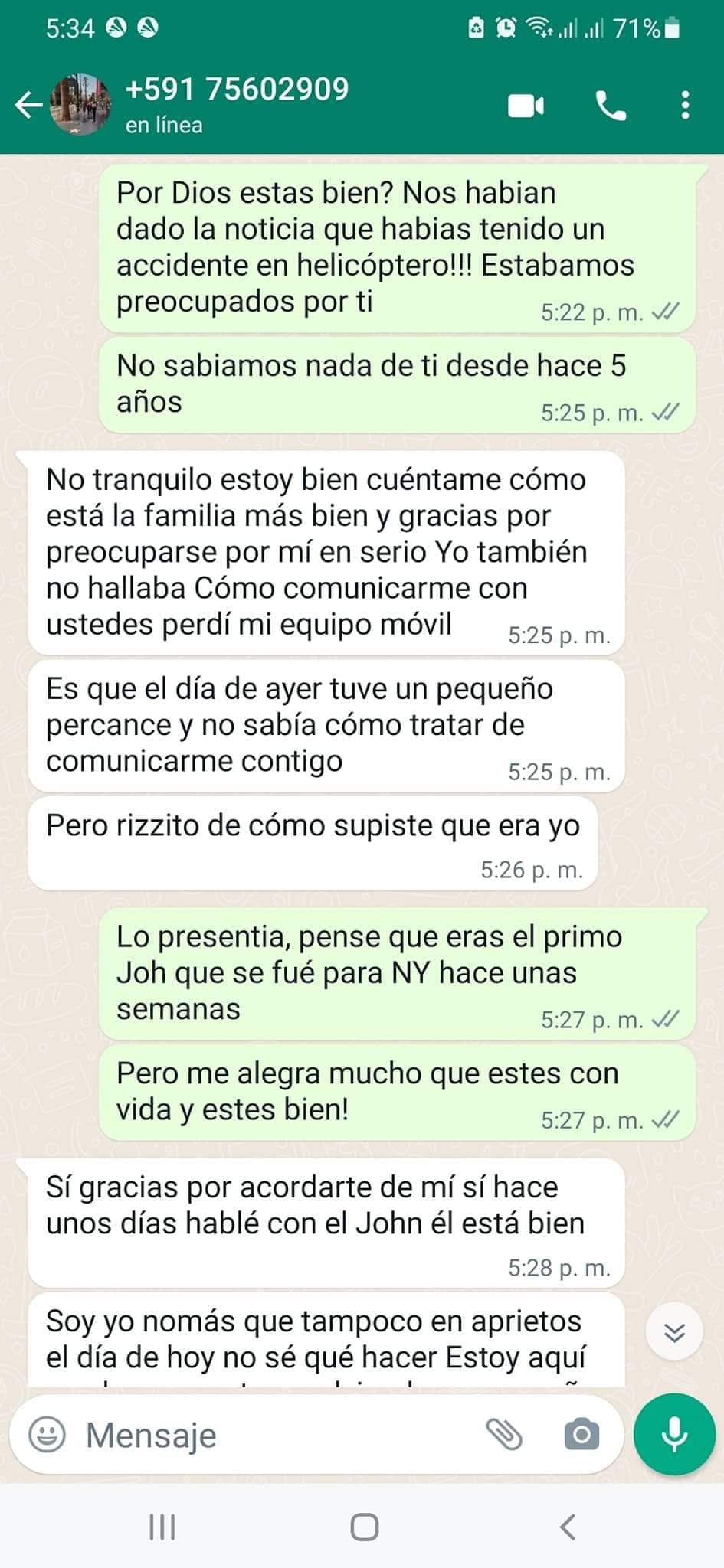Open the emoji picker

coord(48,1436)
